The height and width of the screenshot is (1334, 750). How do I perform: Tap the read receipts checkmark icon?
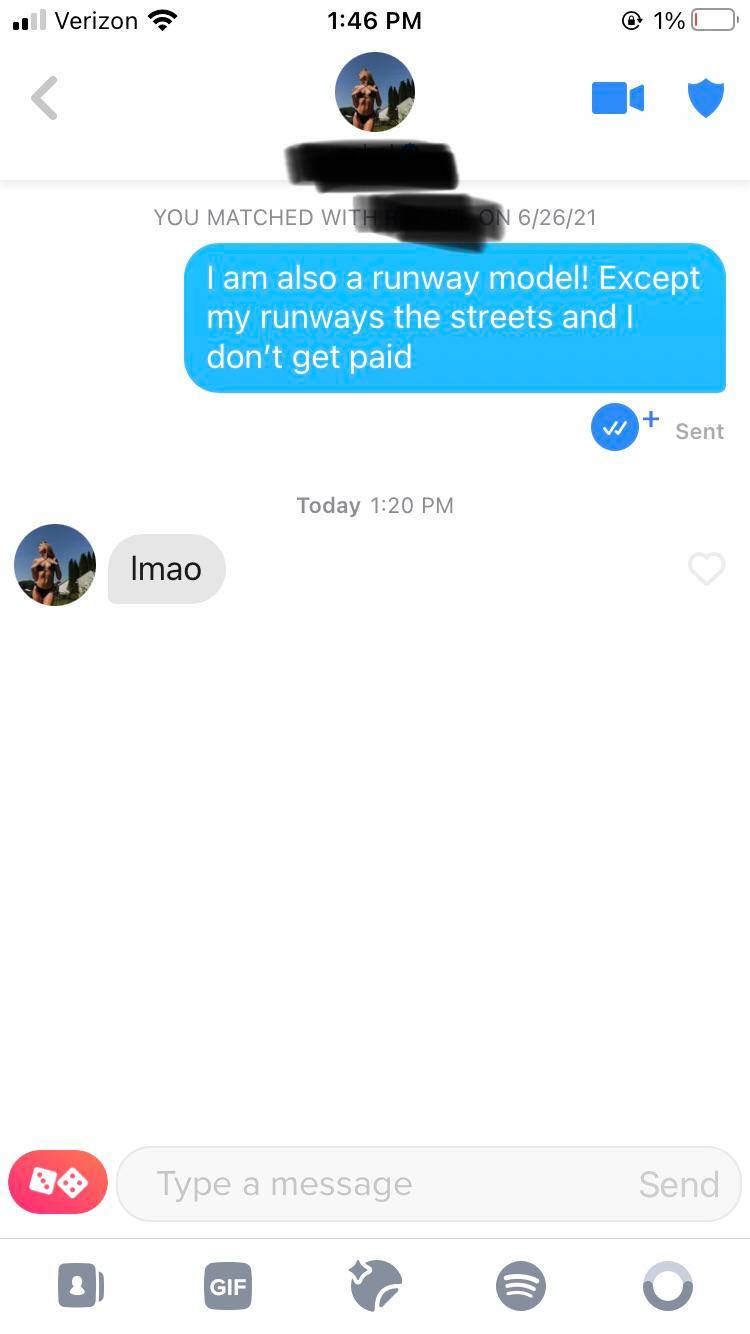tap(615, 427)
